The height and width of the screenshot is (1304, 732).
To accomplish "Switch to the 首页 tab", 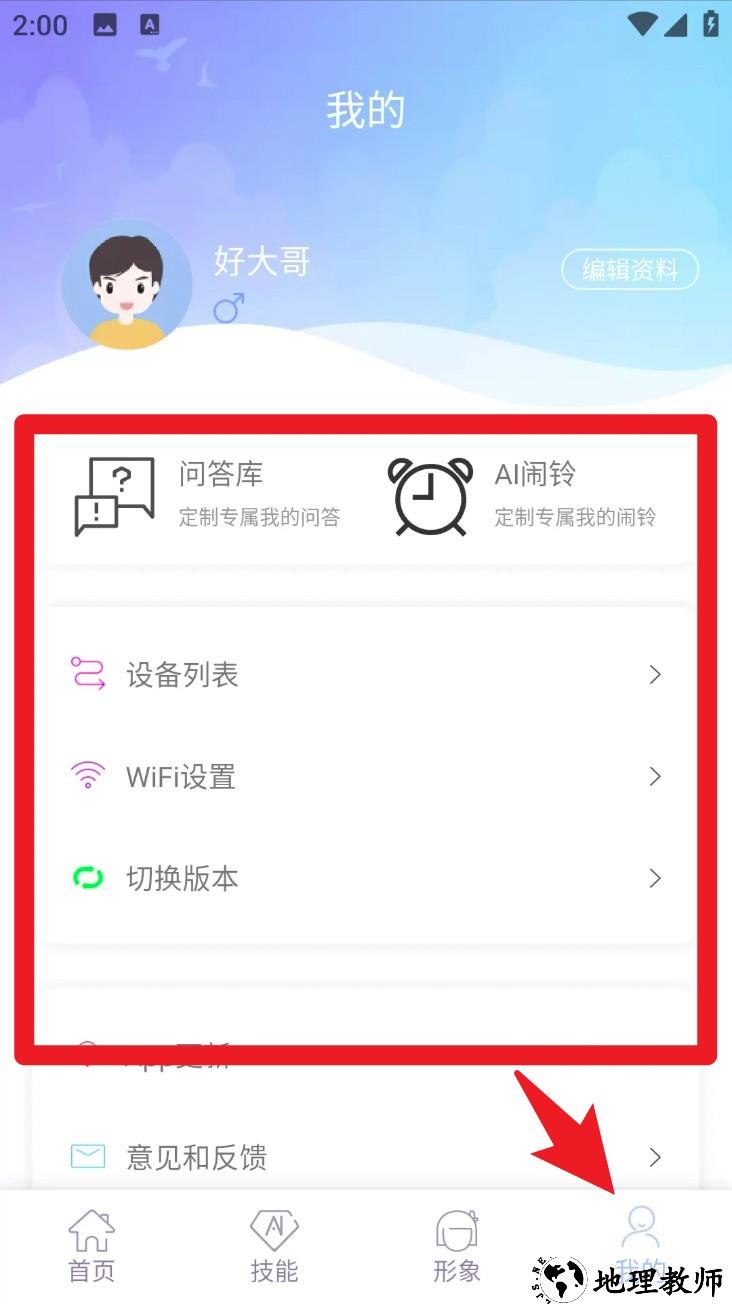I will pos(91,1245).
